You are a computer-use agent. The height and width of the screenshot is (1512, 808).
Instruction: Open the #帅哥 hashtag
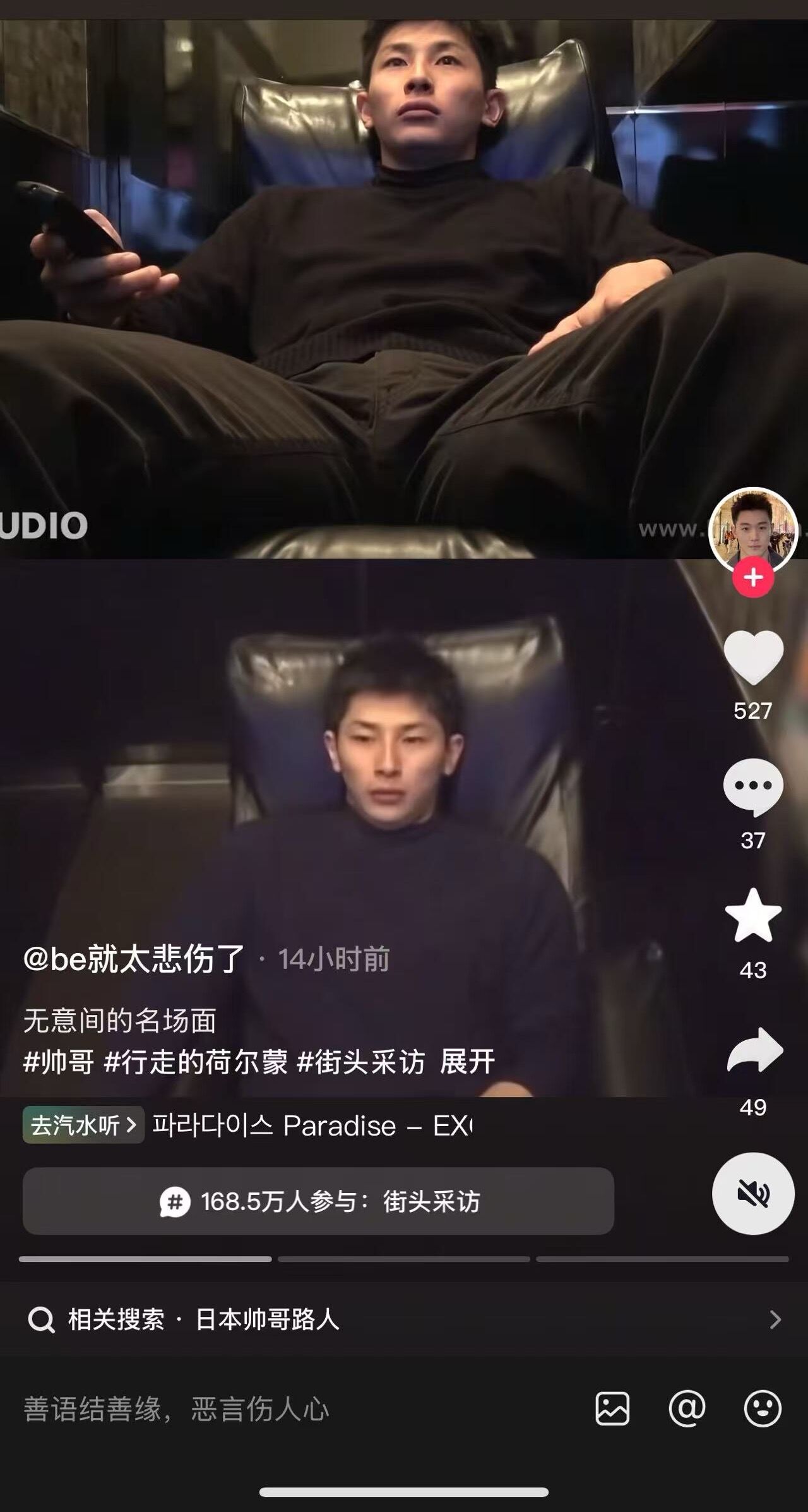pyautogui.click(x=59, y=1062)
